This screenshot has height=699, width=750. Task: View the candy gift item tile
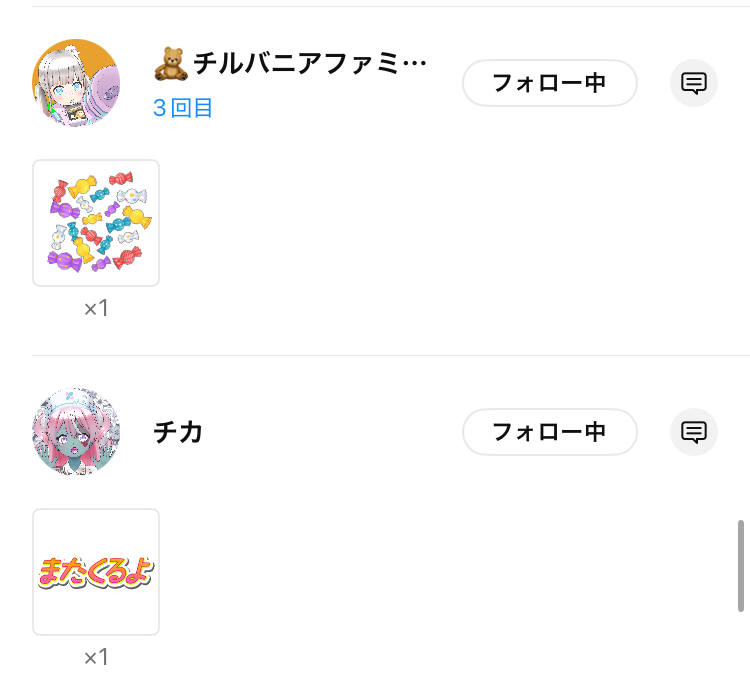point(96,223)
